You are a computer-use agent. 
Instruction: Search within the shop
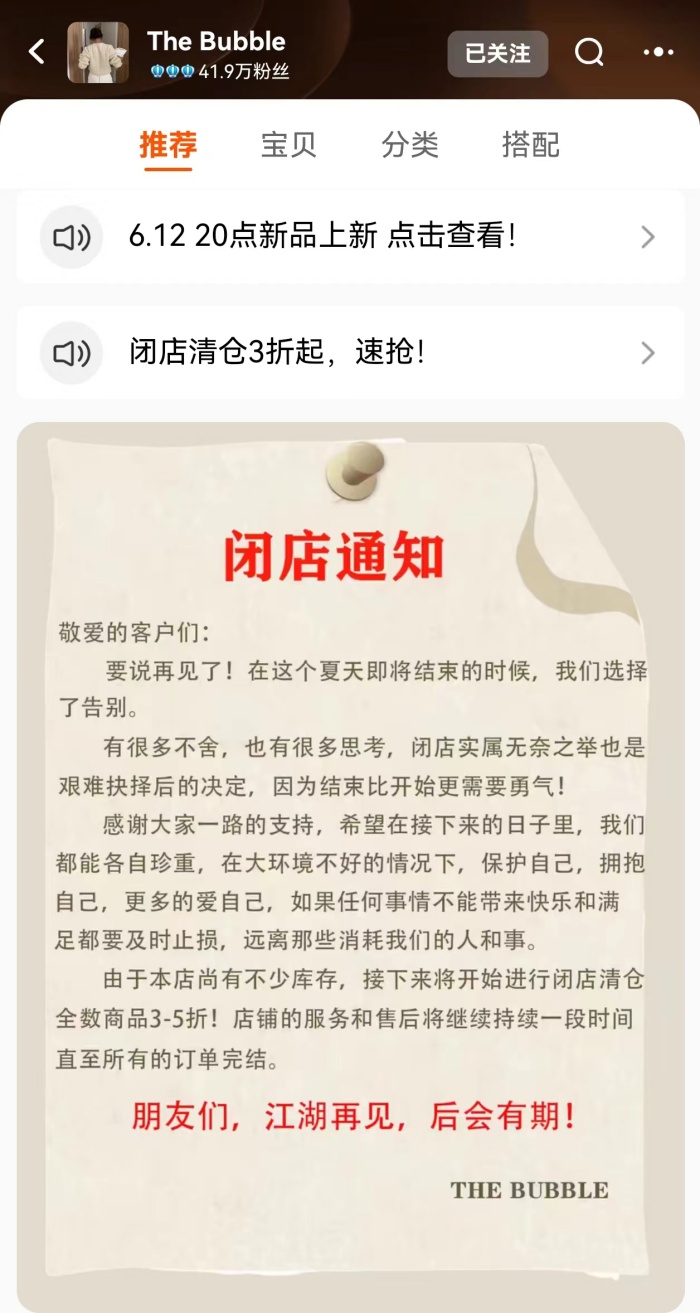pyautogui.click(x=589, y=52)
